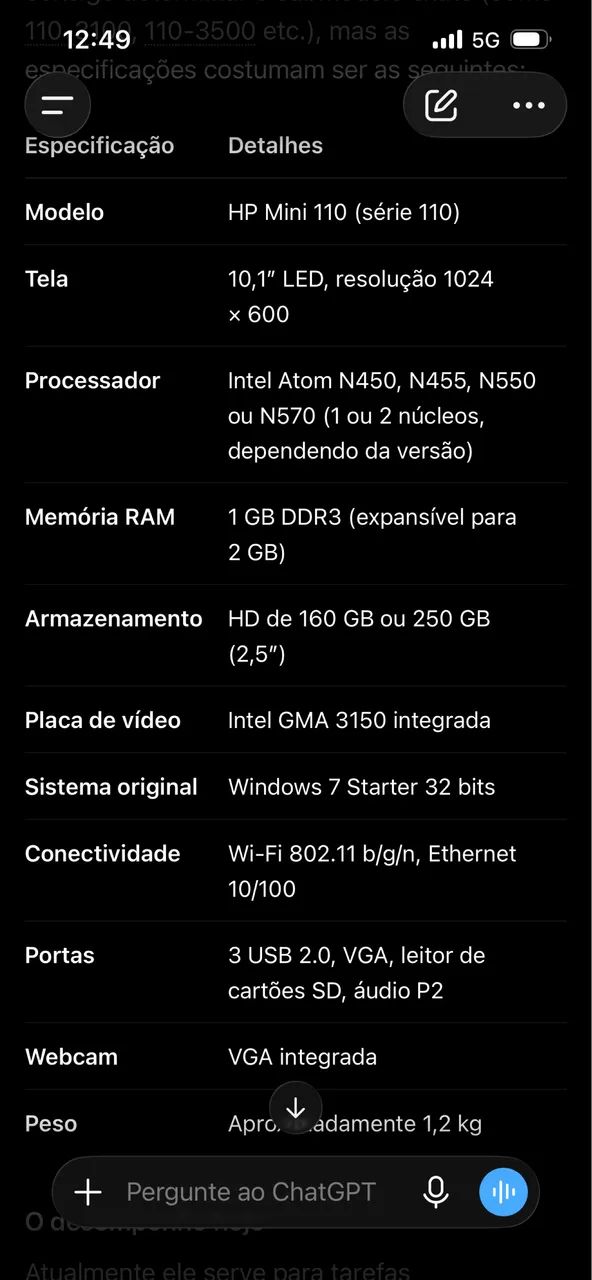Open the three-dot overflow menu
The height and width of the screenshot is (1280, 592).
[x=528, y=105]
